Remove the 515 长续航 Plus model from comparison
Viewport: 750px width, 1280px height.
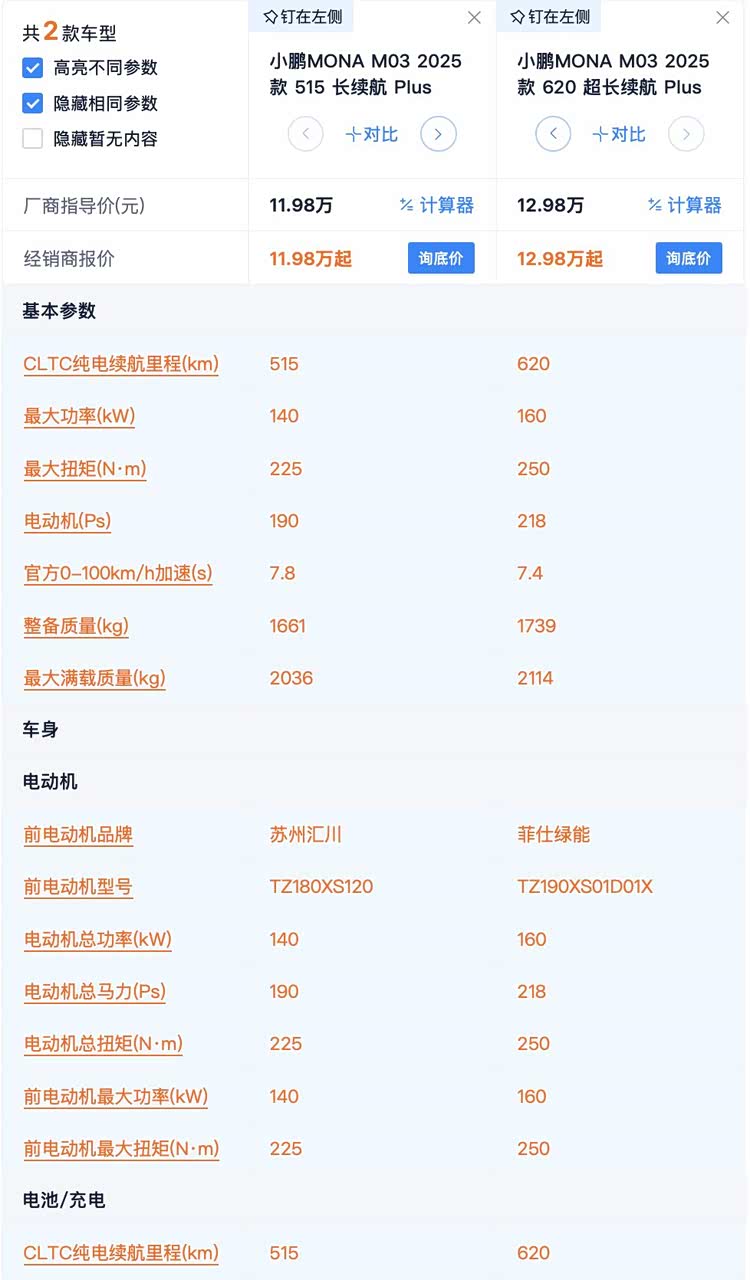[x=474, y=18]
